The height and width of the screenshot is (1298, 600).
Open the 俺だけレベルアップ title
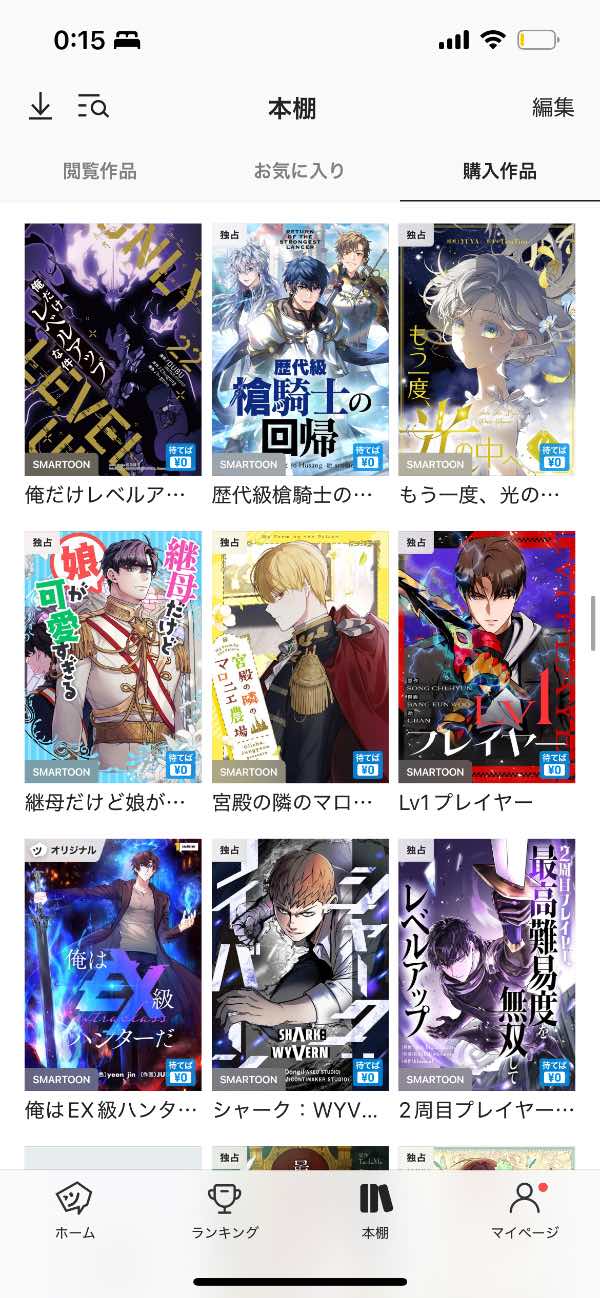(x=113, y=350)
